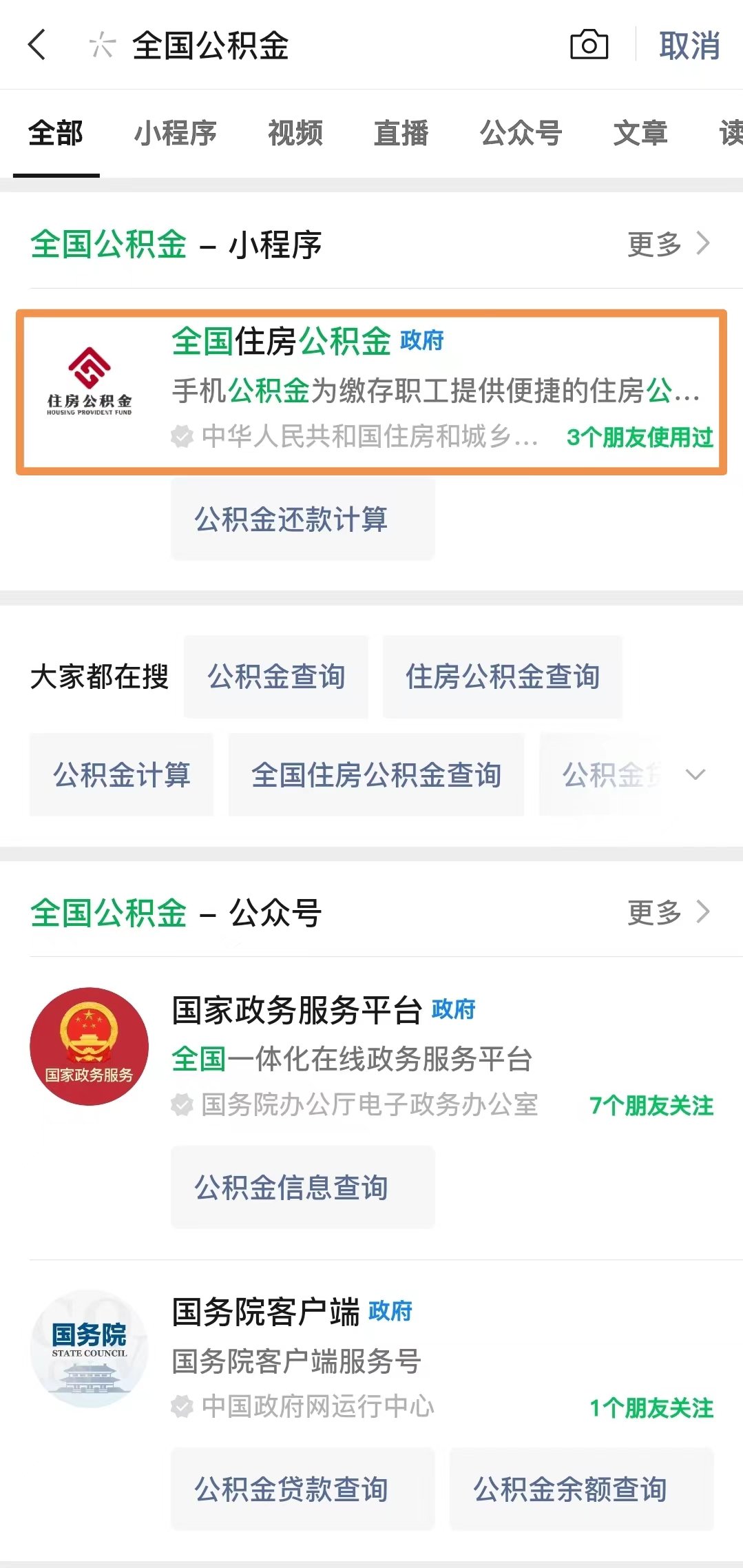743x1568 pixels.
Task: Switch to the 公众号 tab
Action: [521, 132]
